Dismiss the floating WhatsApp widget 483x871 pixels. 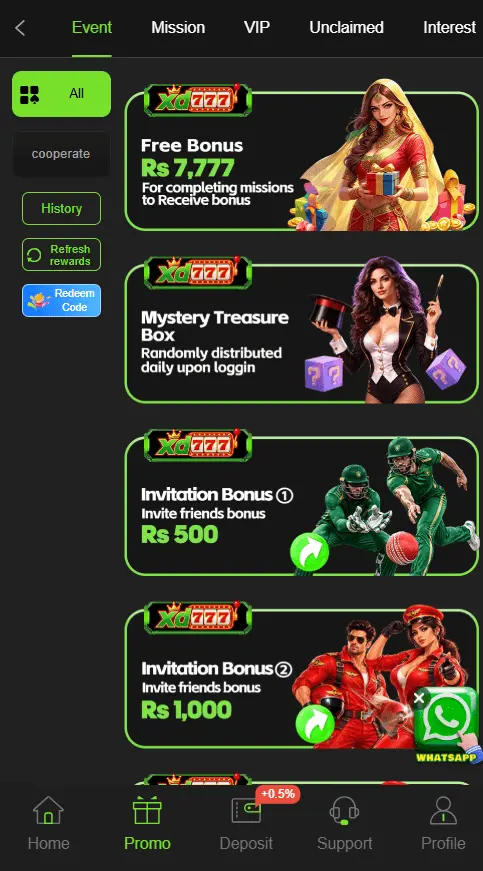click(419, 698)
